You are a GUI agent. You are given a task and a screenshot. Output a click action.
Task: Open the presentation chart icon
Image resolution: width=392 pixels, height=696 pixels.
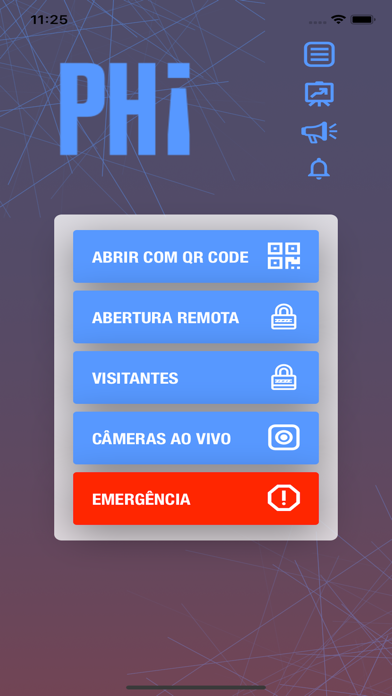(x=319, y=94)
